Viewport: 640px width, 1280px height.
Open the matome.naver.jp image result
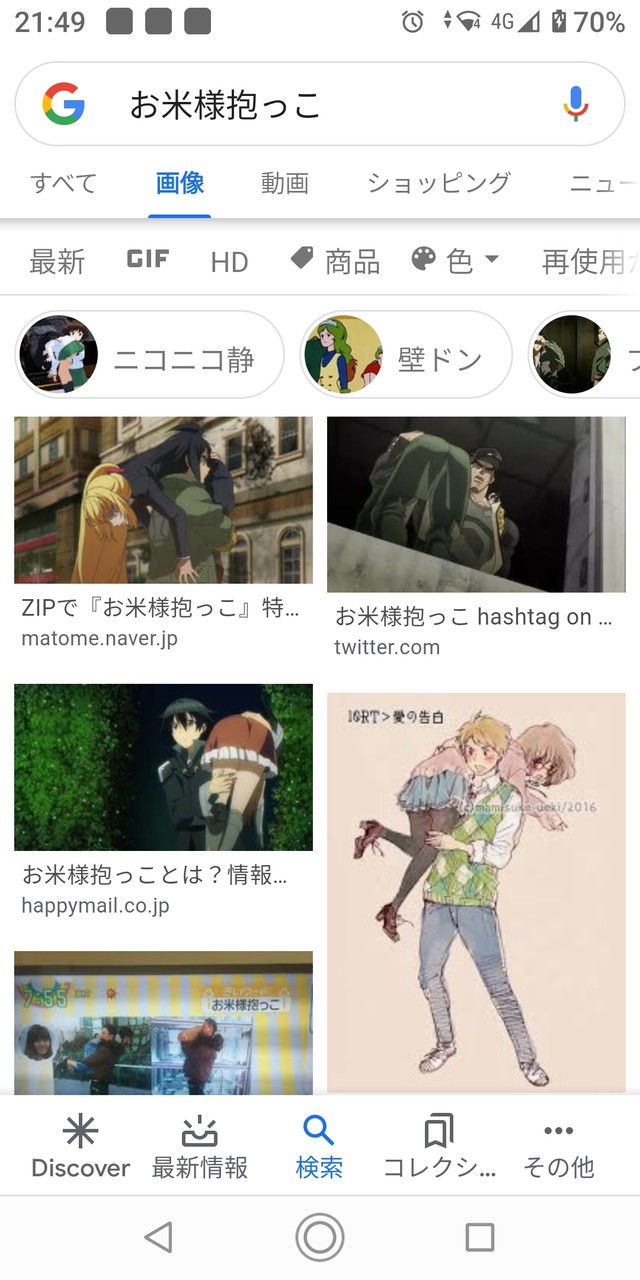coord(163,500)
